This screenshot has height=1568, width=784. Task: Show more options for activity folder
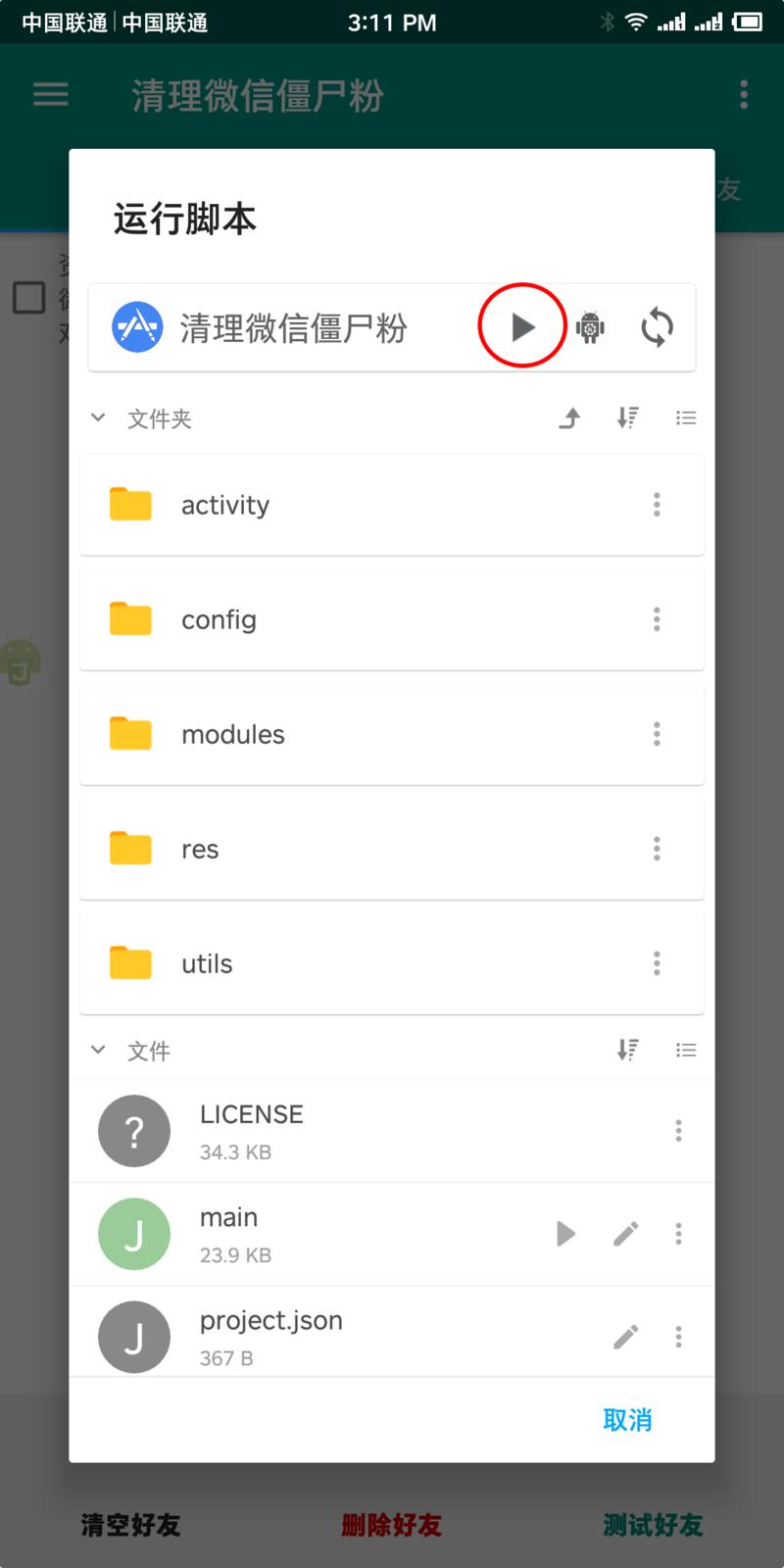pos(657,505)
